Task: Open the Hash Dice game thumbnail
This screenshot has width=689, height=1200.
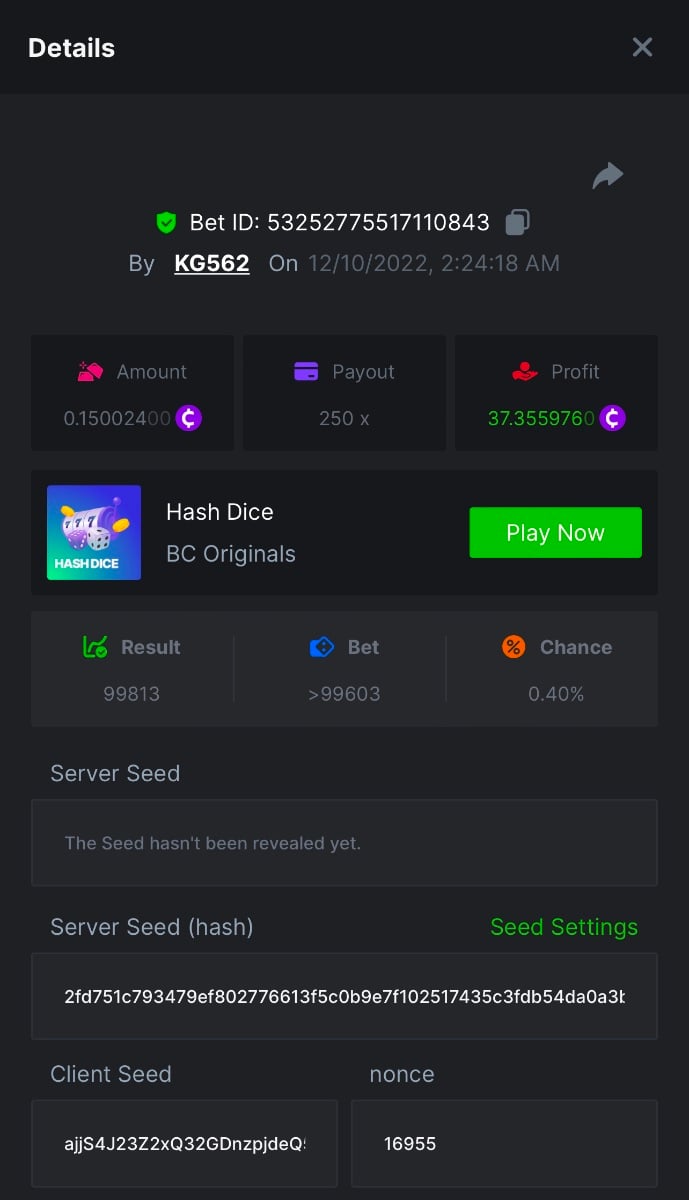Action: click(94, 533)
